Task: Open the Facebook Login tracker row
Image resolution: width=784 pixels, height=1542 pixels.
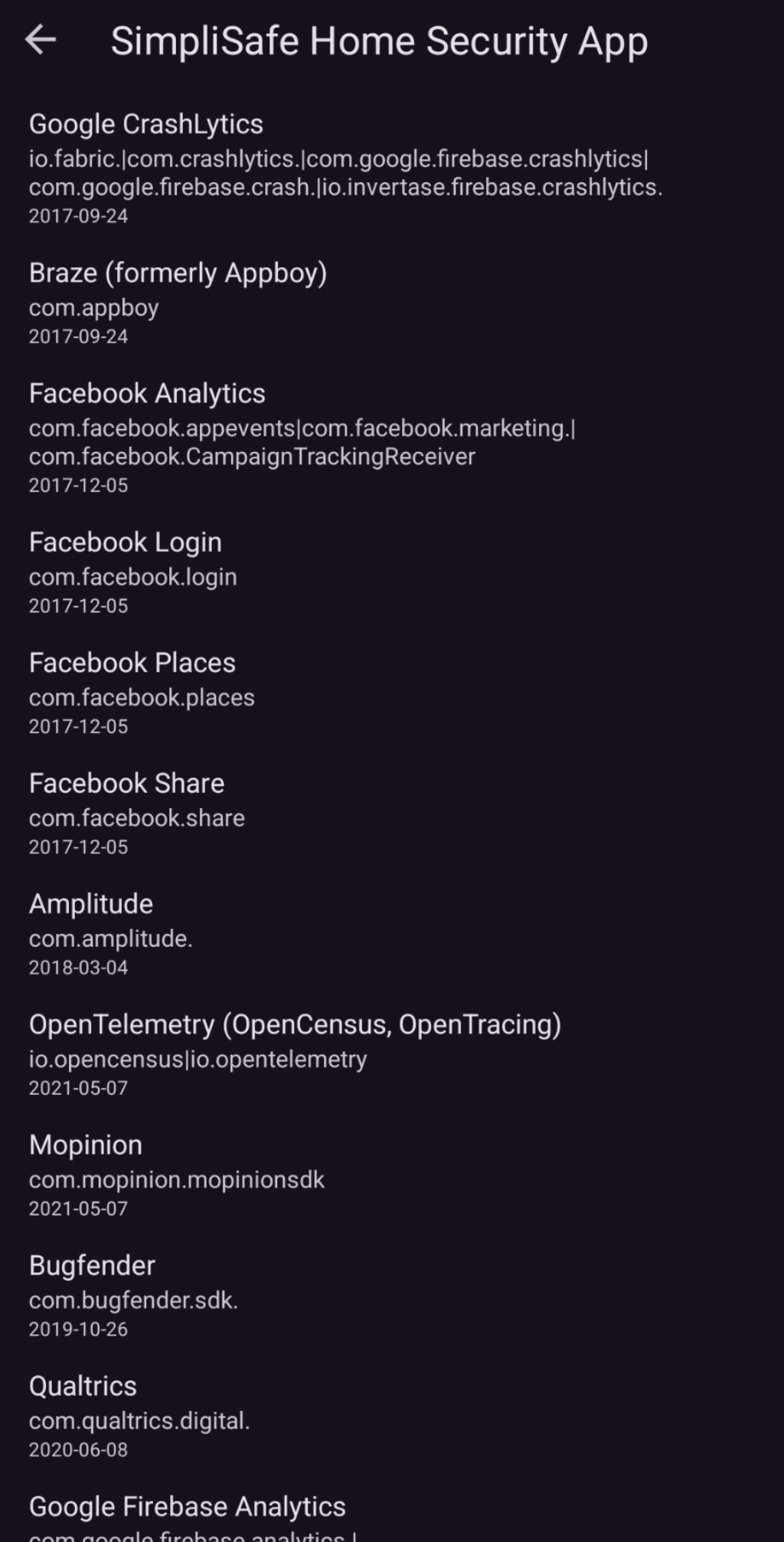Action: click(133, 572)
